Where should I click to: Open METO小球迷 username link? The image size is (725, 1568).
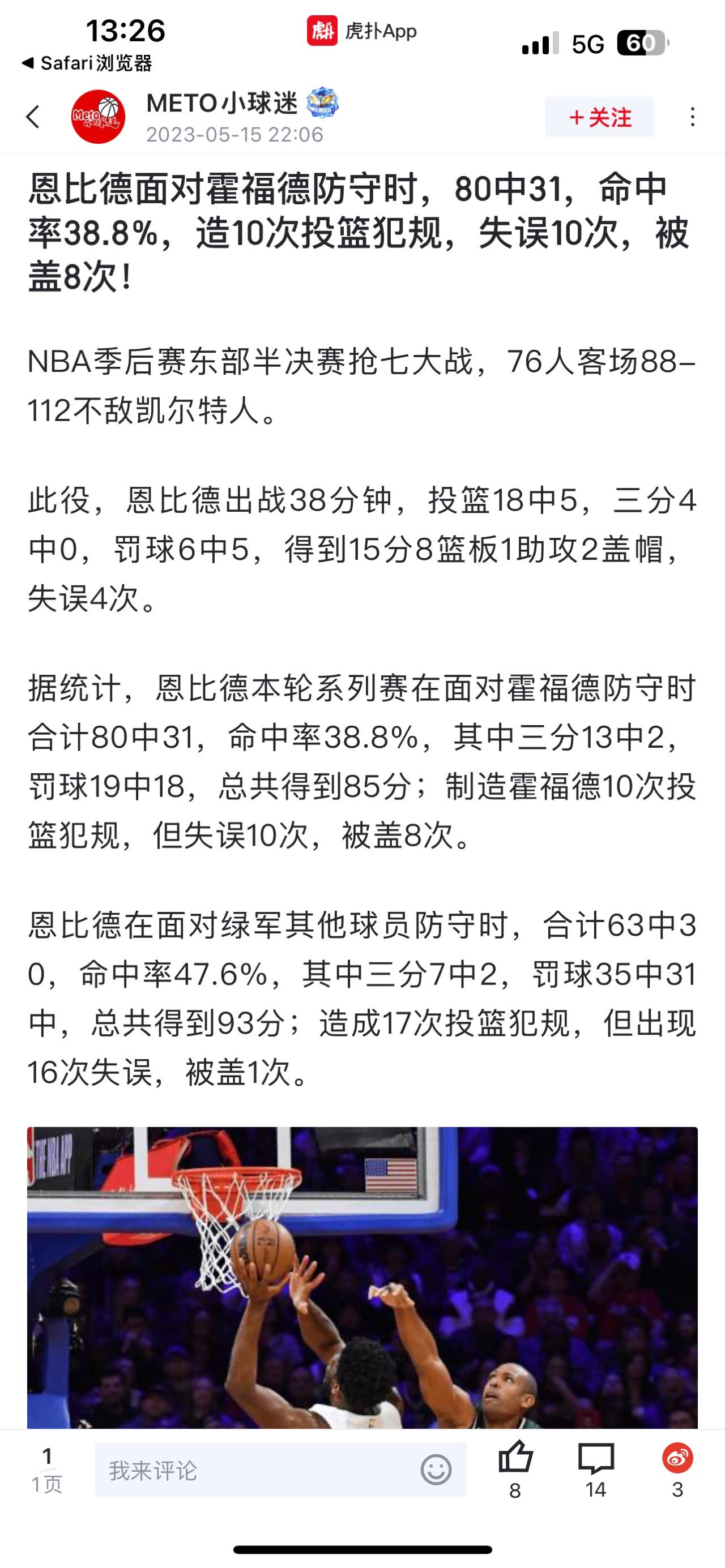(x=223, y=104)
